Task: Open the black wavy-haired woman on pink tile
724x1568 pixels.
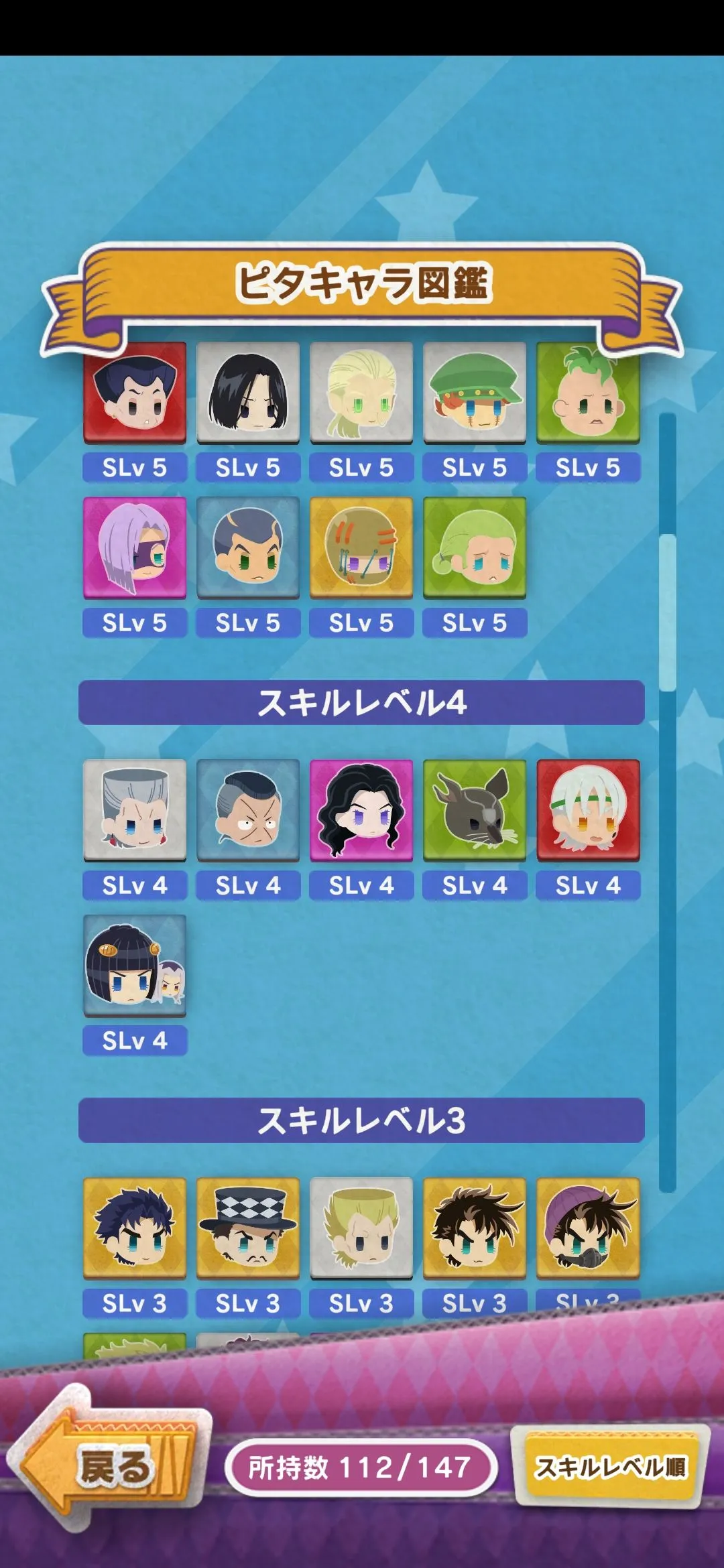Action: click(x=361, y=811)
